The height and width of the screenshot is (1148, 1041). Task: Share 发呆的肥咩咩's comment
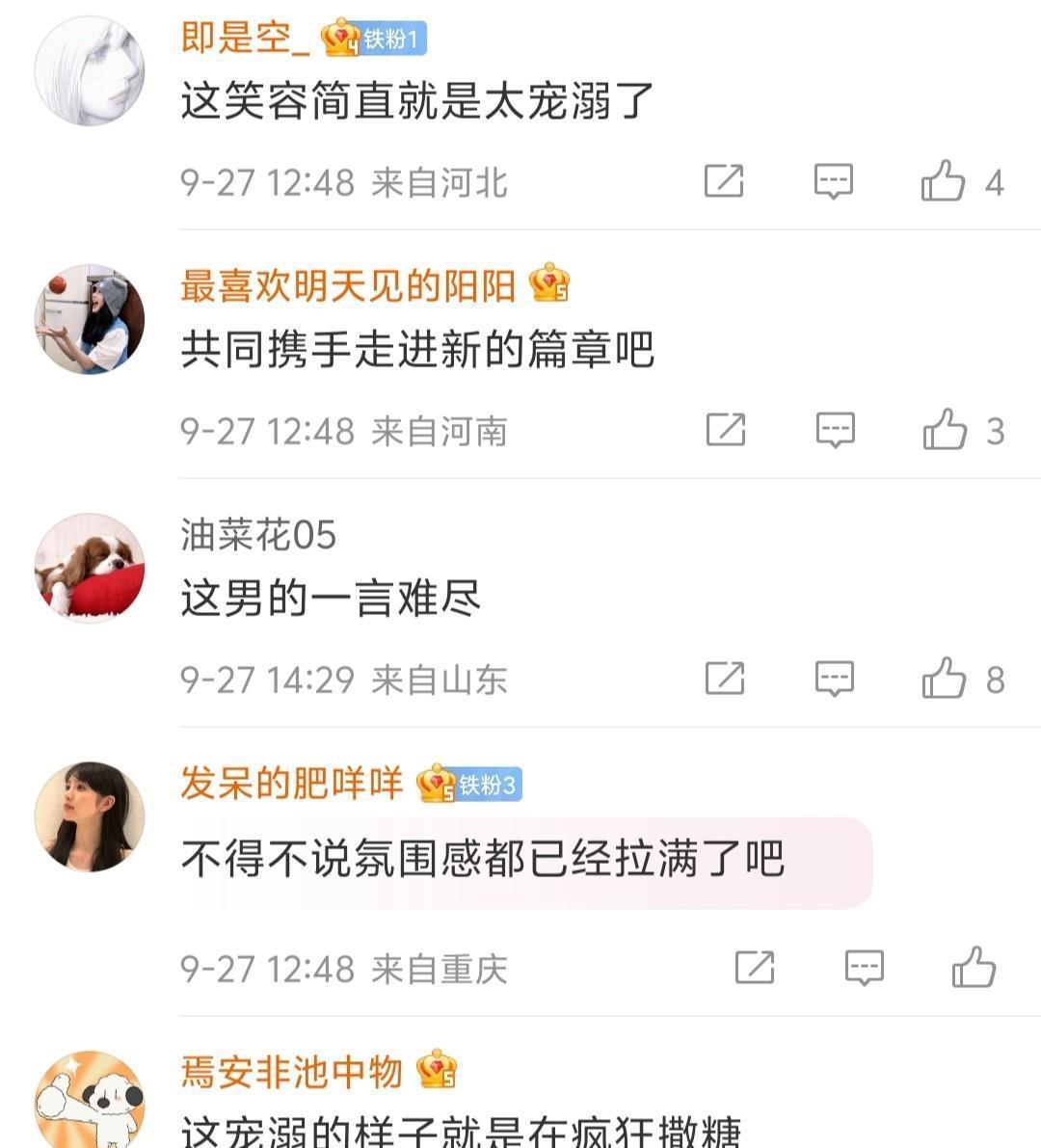click(x=755, y=967)
